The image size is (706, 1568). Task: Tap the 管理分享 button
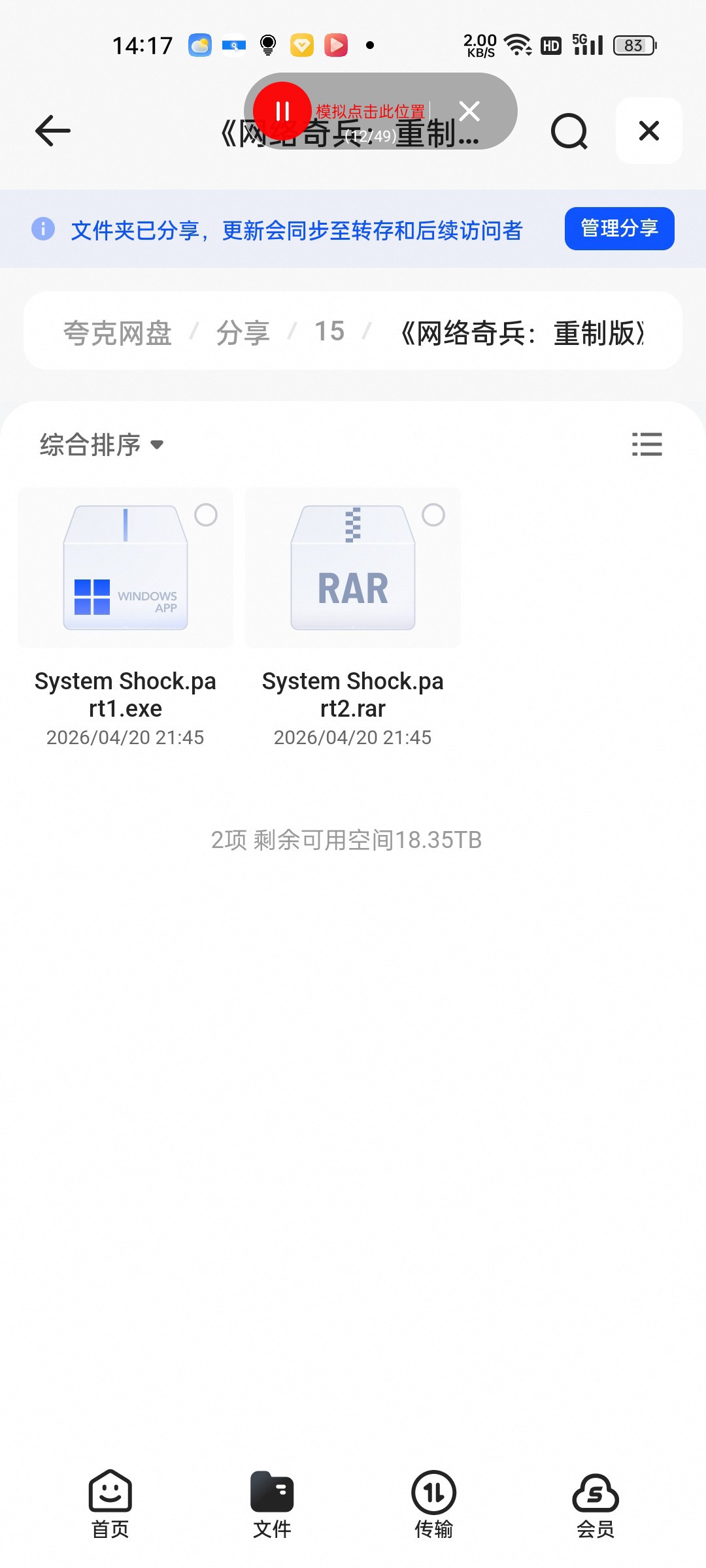click(x=619, y=229)
